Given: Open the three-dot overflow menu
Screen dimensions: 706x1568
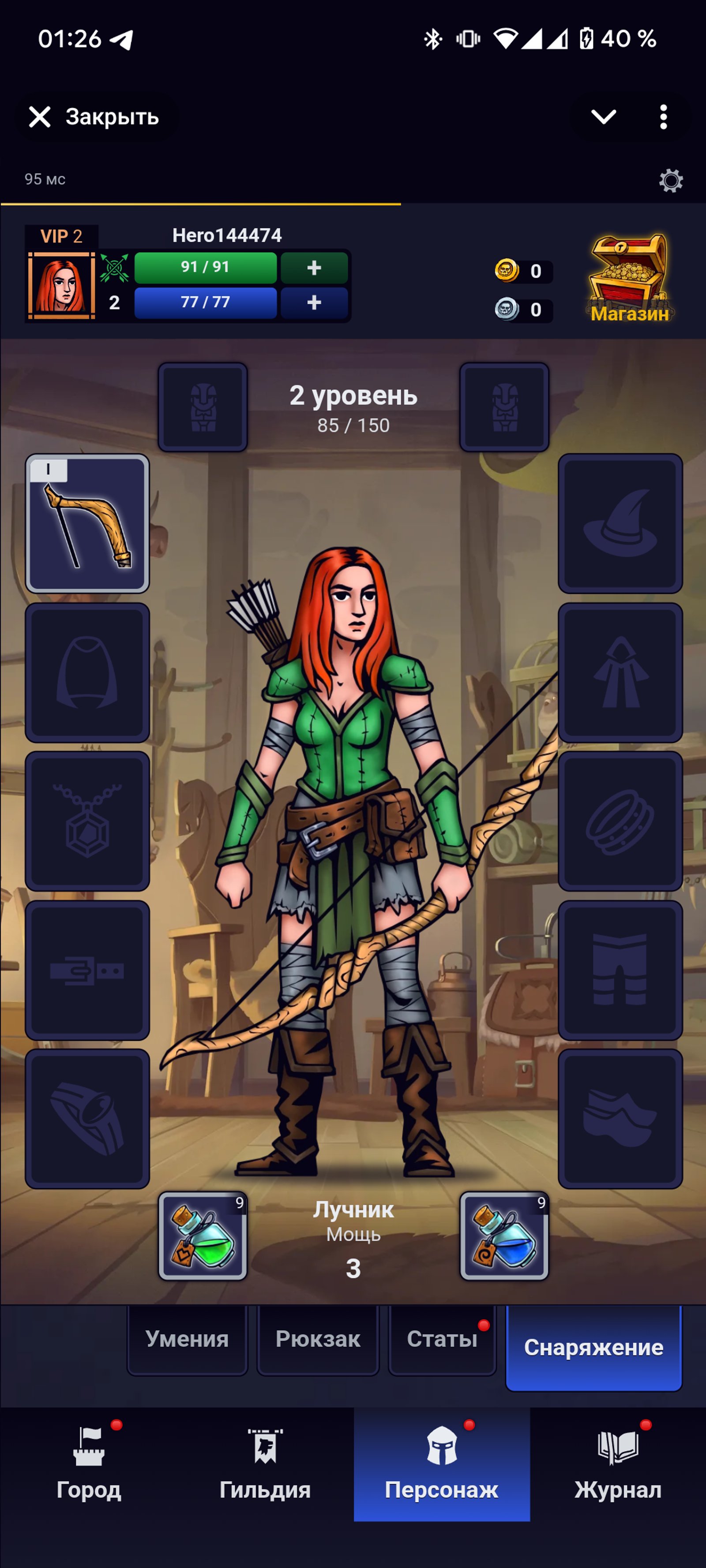Looking at the screenshot, I should (x=663, y=116).
